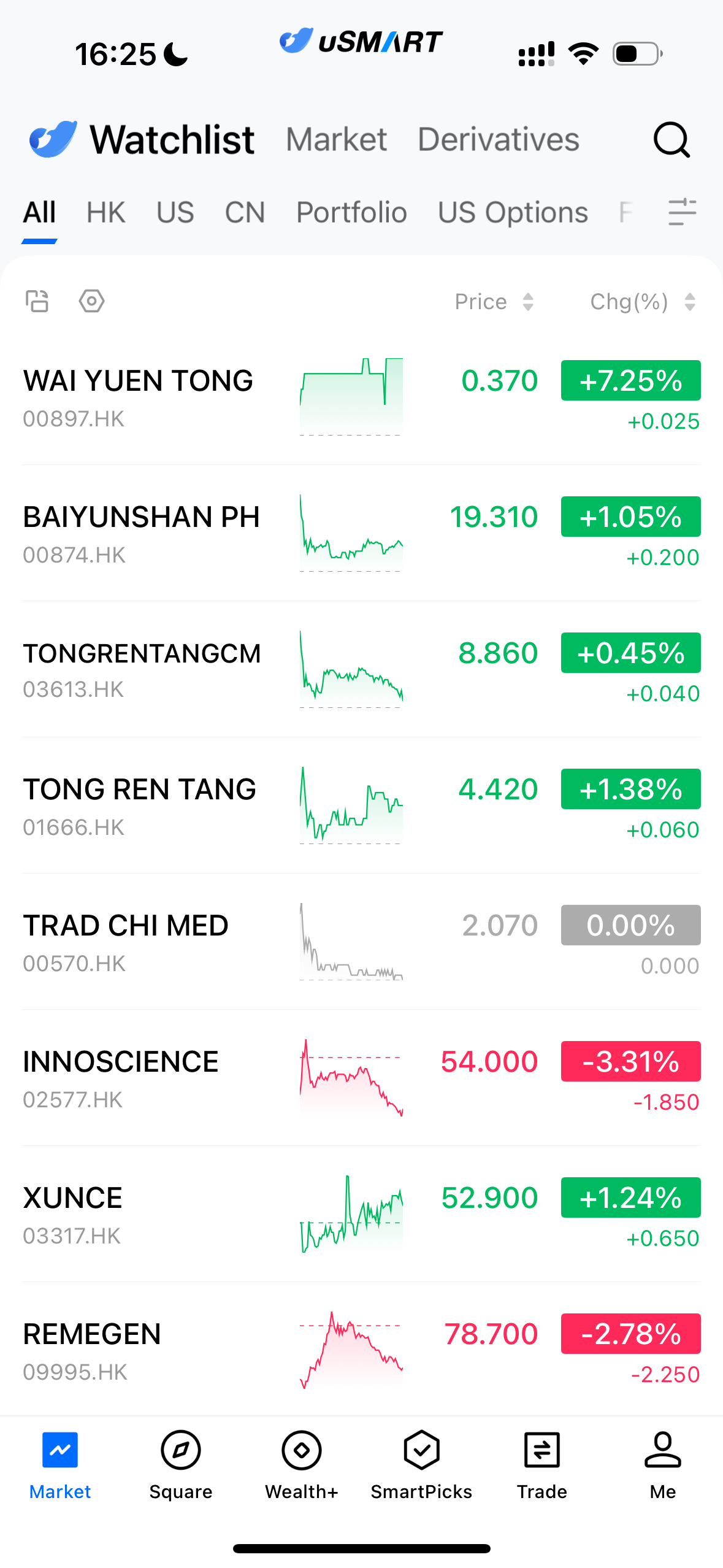Open WAI YUEN TONG stock details
The width and height of the screenshot is (723, 1568).
138,396
